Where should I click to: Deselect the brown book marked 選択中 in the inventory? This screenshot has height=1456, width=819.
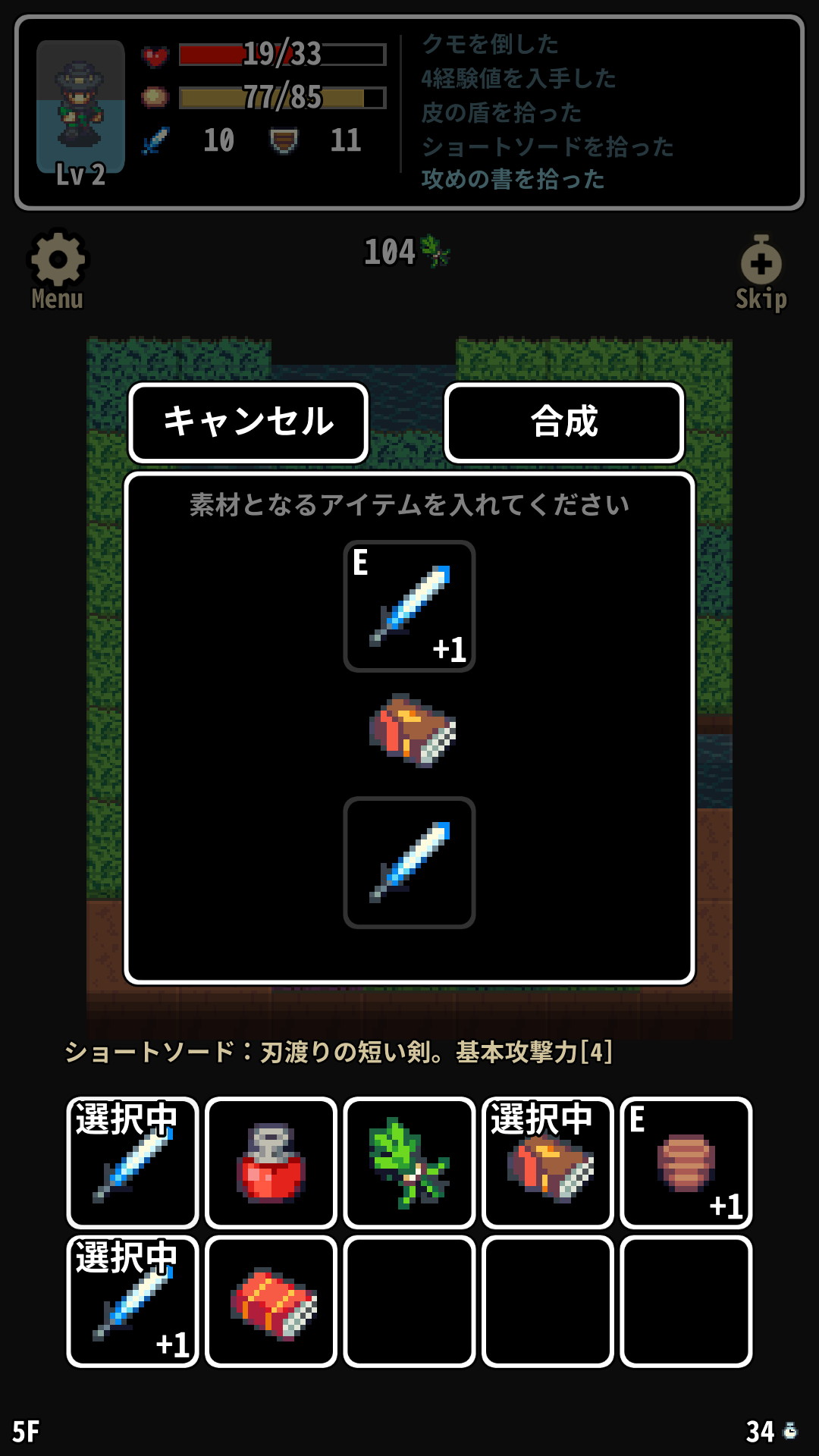(x=548, y=1163)
